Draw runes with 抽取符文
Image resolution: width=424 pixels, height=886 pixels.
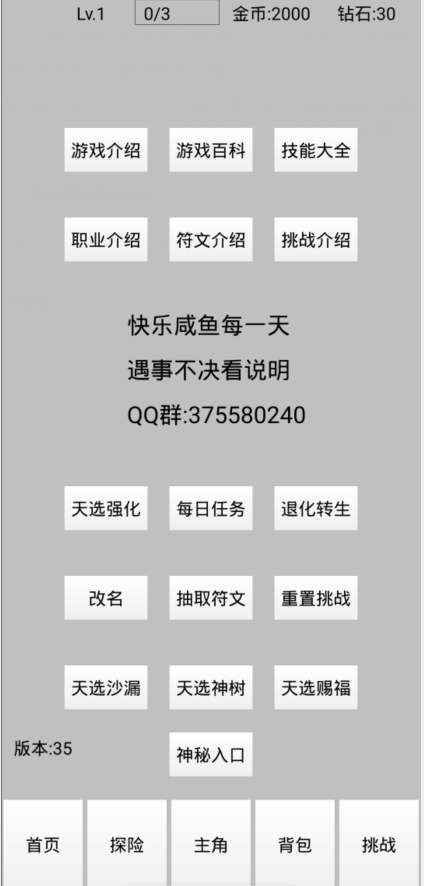(211, 598)
